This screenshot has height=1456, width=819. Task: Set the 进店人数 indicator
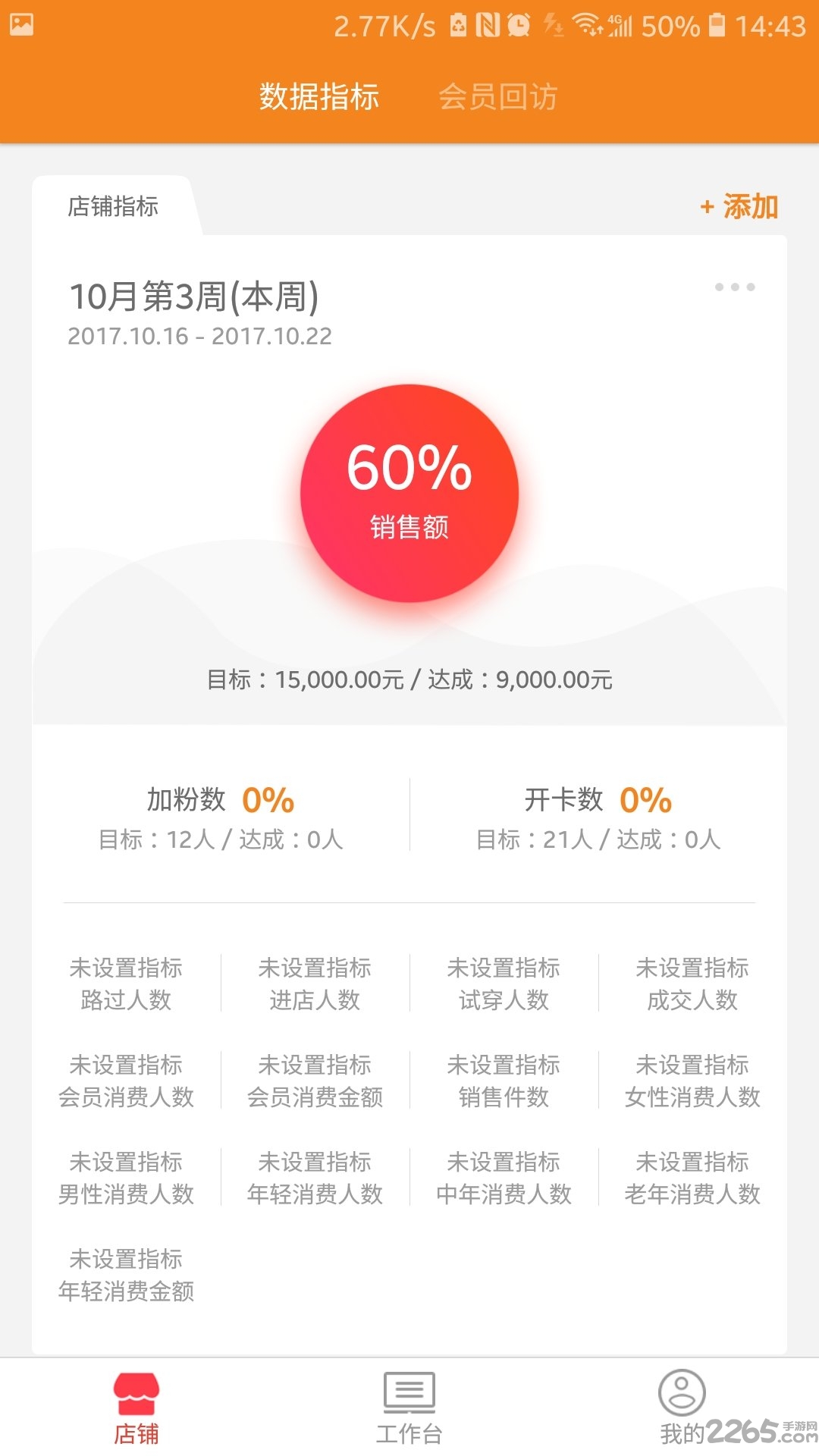(315, 984)
